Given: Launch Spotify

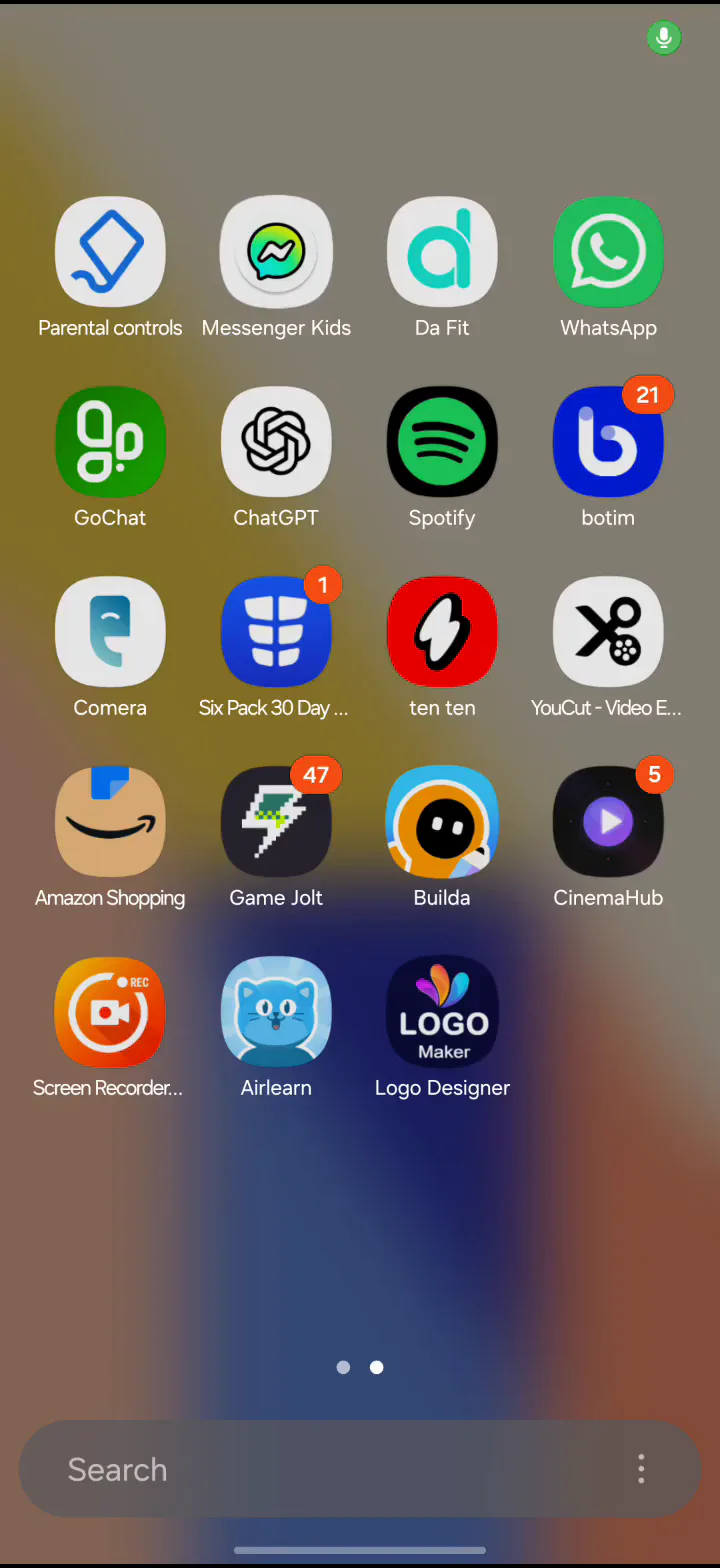Looking at the screenshot, I should 442,442.
